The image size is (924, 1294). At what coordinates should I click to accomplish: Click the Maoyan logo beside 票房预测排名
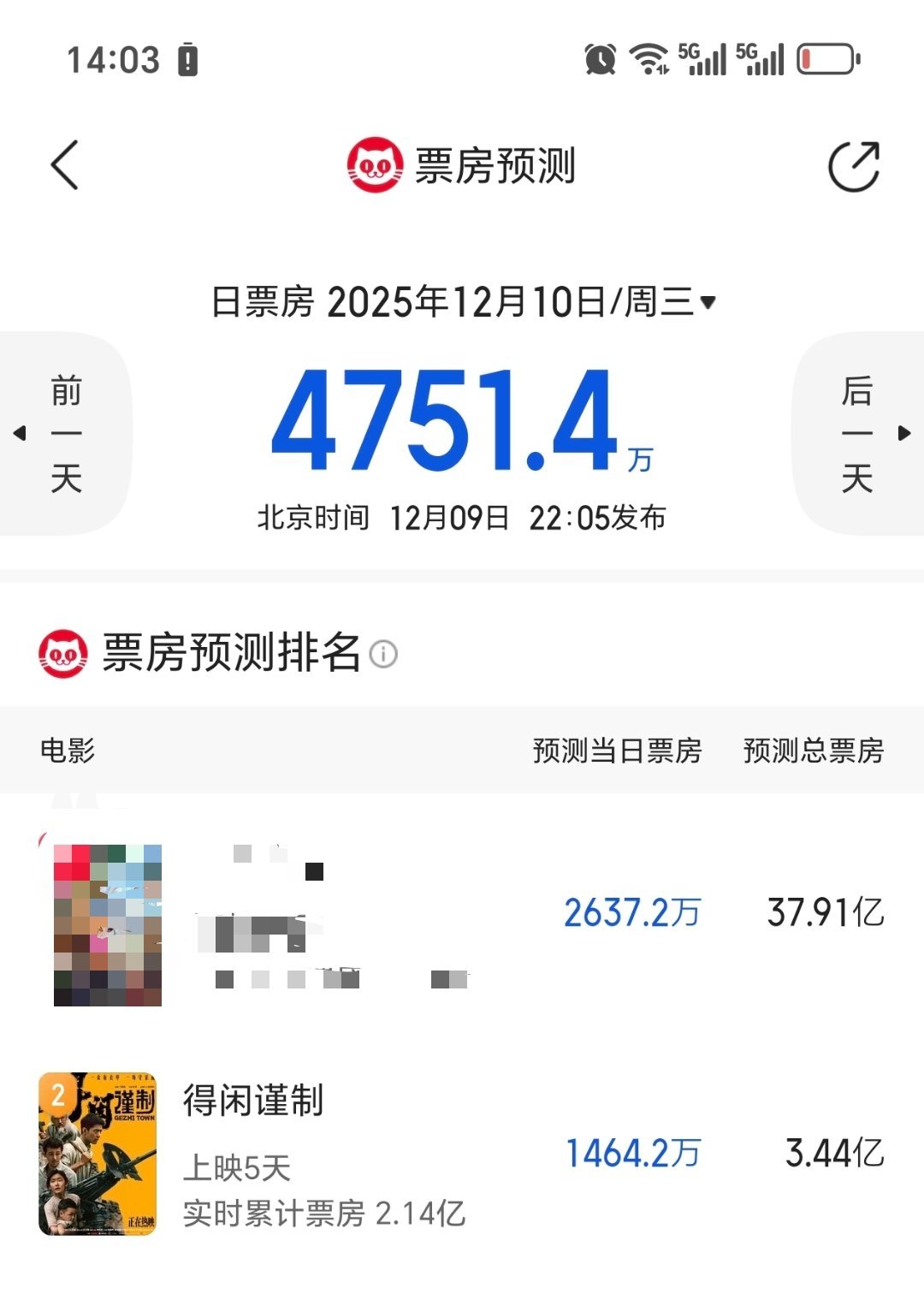pos(62,656)
